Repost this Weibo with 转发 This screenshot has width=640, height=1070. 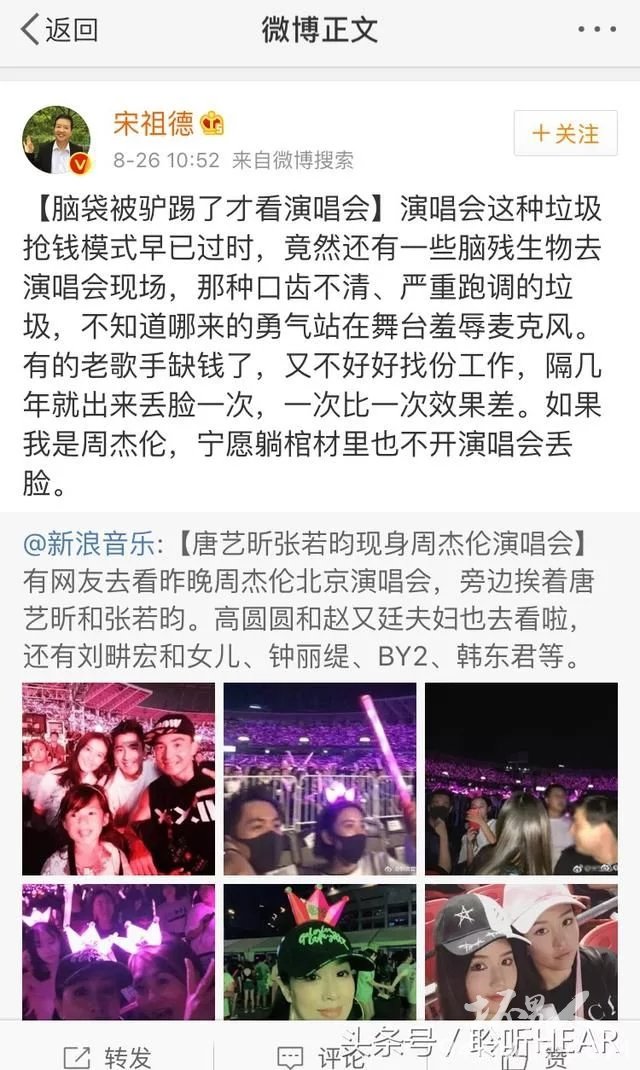[x=107, y=1056]
